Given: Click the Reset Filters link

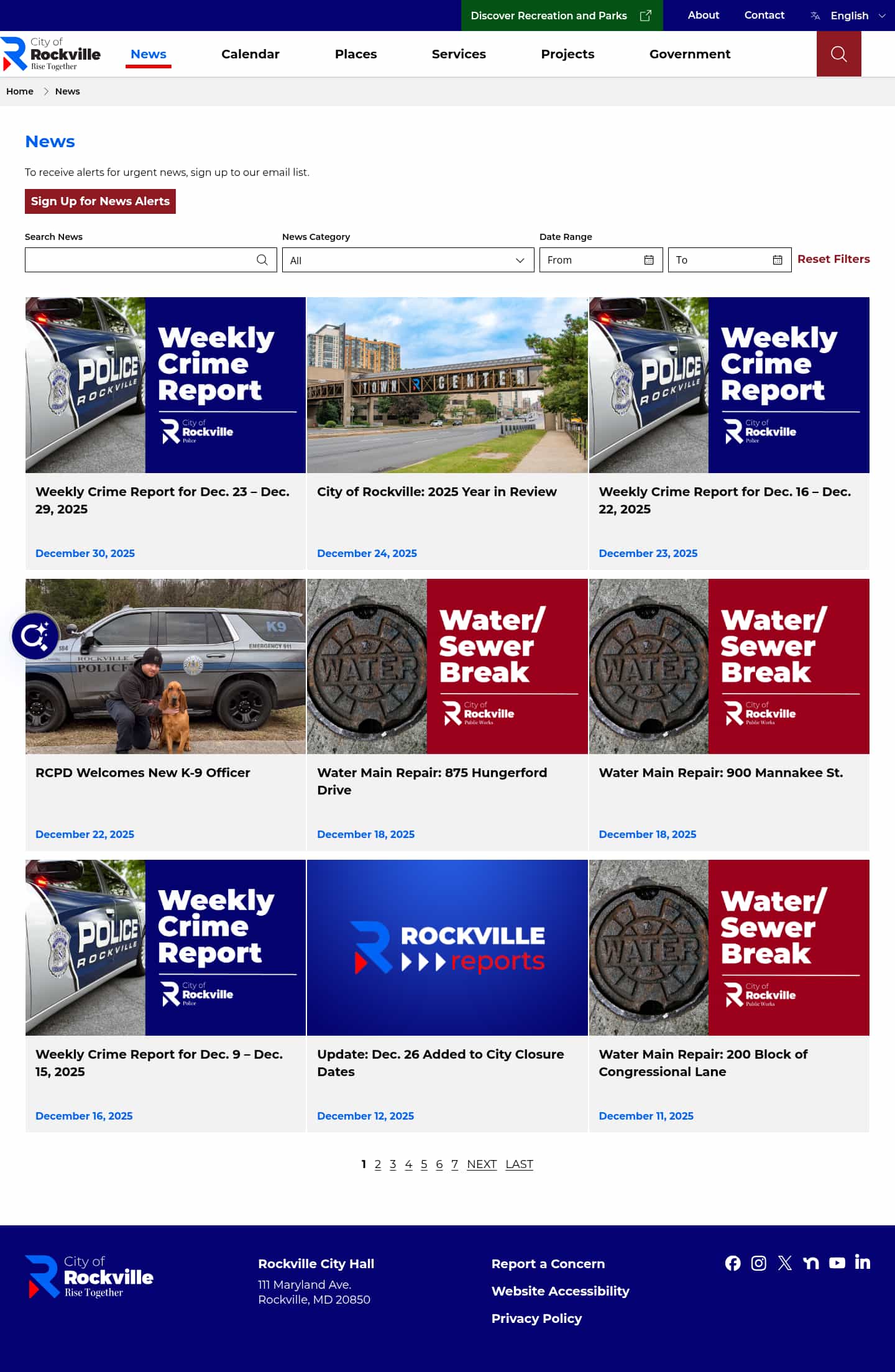Looking at the screenshot, I should point(833,259).
